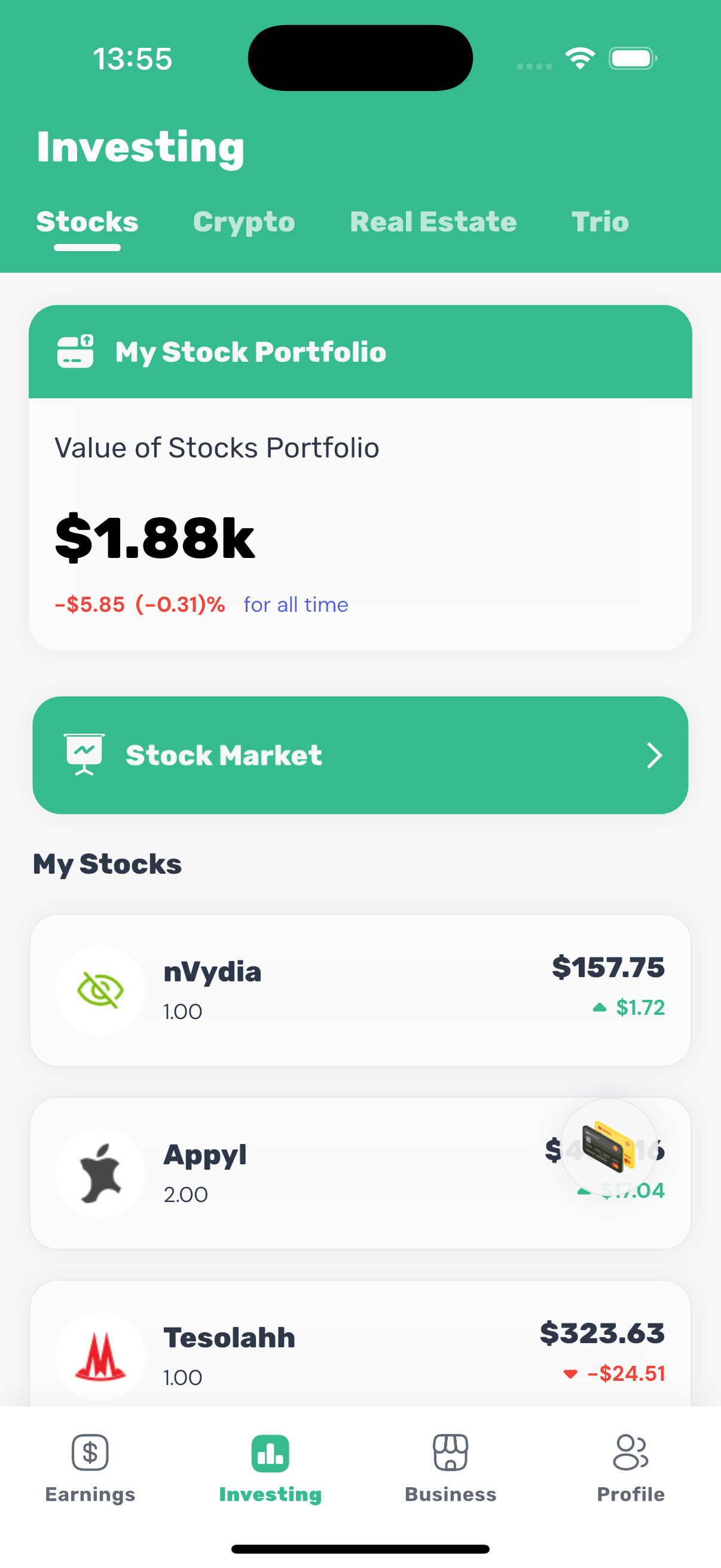Tap the presentation chart icon in Stock Market banner
Screen dimensions: 721x1568
point(85,755)
